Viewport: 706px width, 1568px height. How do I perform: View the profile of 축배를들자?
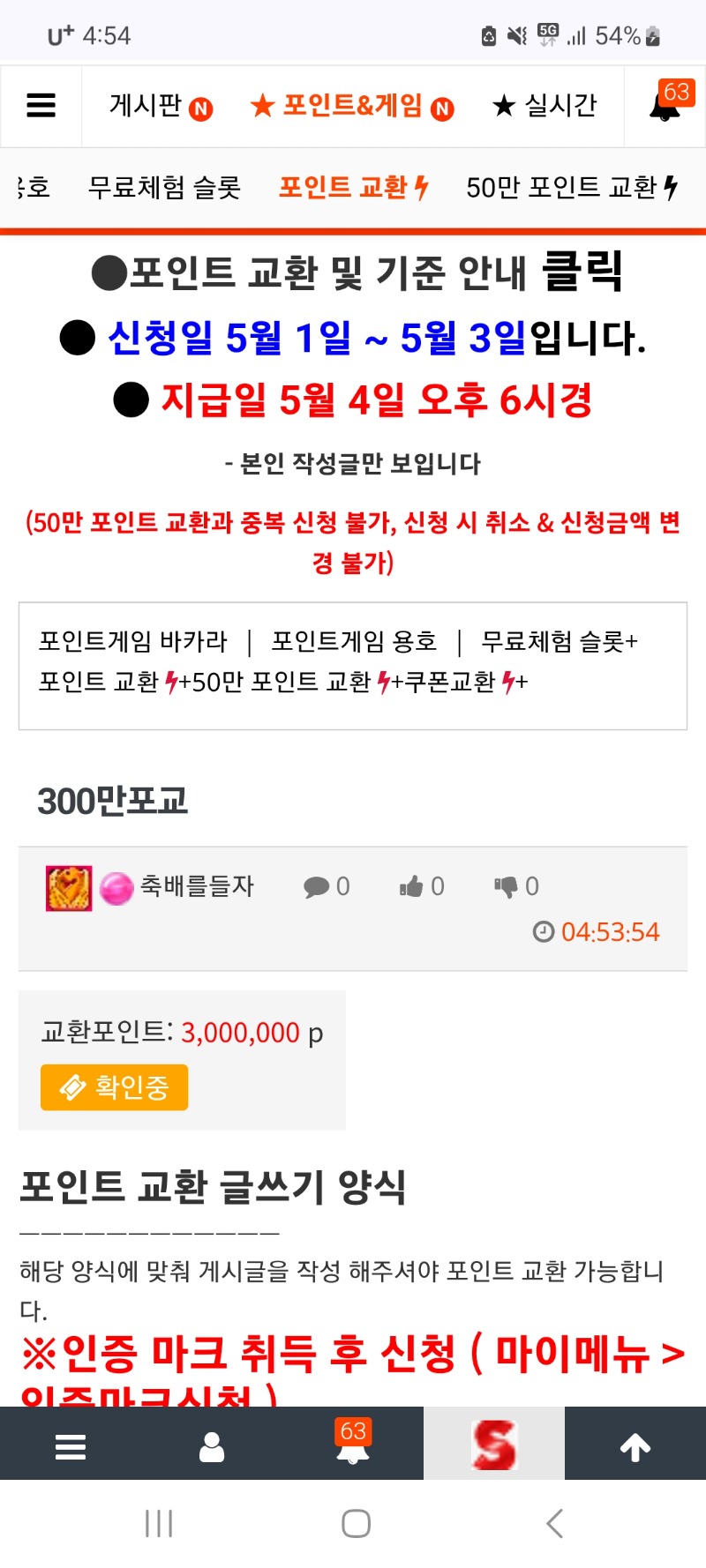196,886
